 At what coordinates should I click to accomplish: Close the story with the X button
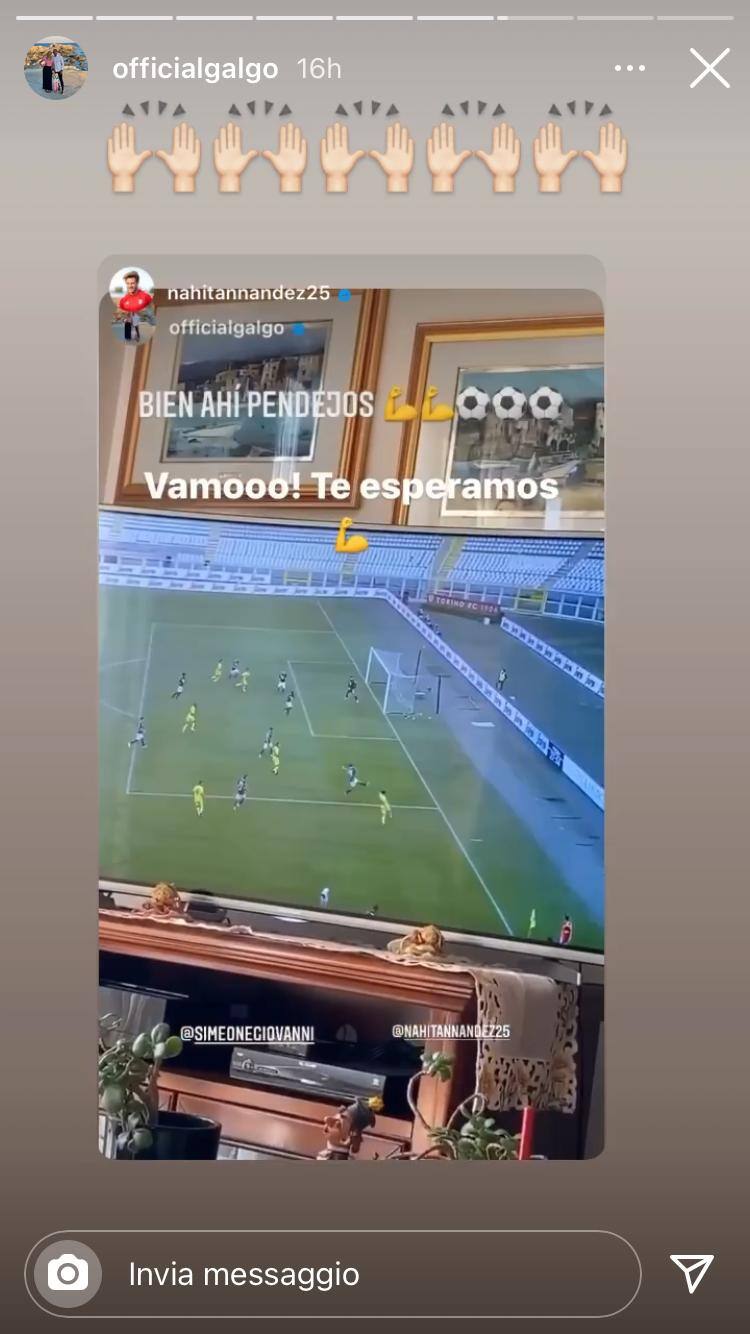(709, 69)
